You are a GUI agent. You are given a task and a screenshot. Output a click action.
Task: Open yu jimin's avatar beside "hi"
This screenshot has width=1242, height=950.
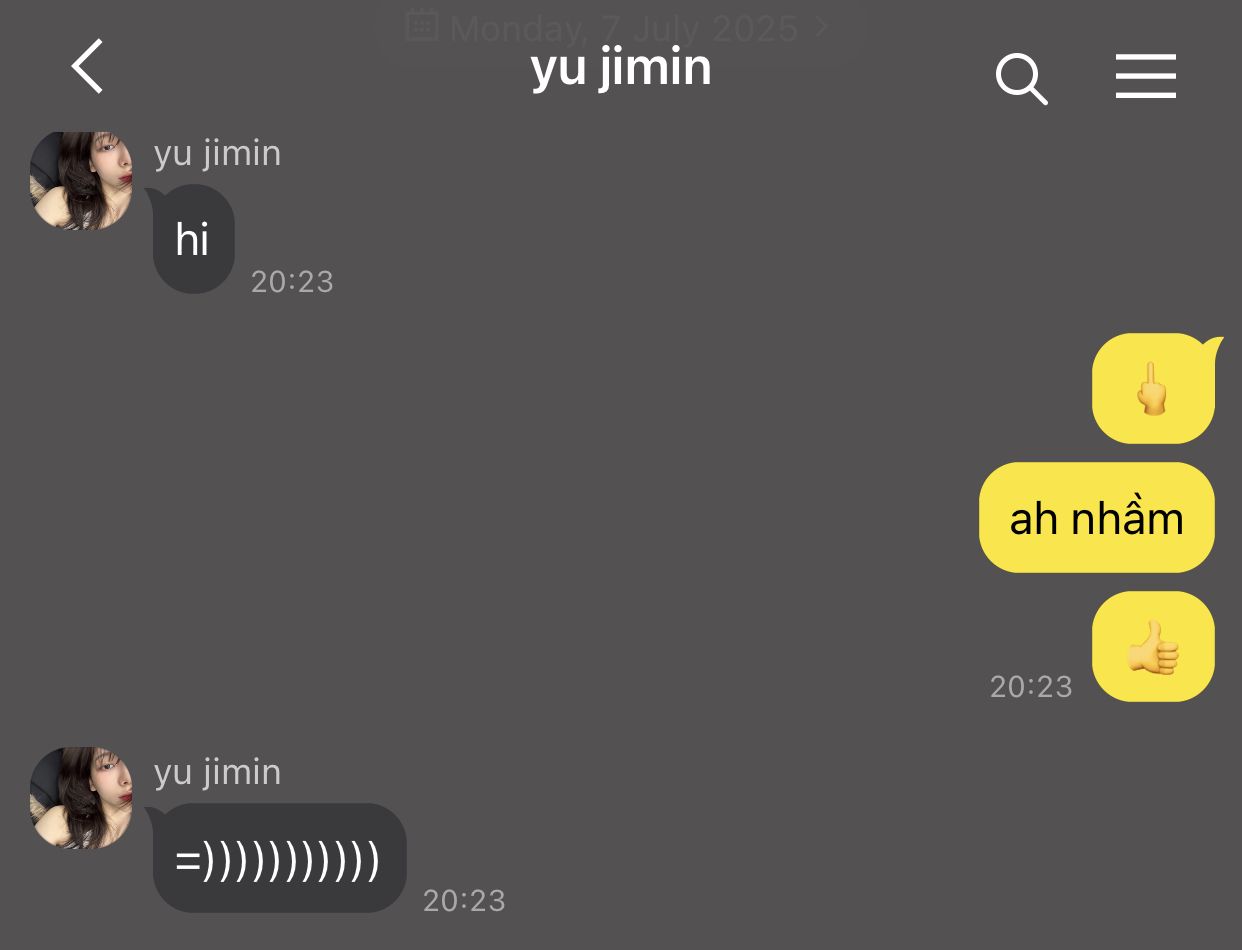(x=81, y=180)
